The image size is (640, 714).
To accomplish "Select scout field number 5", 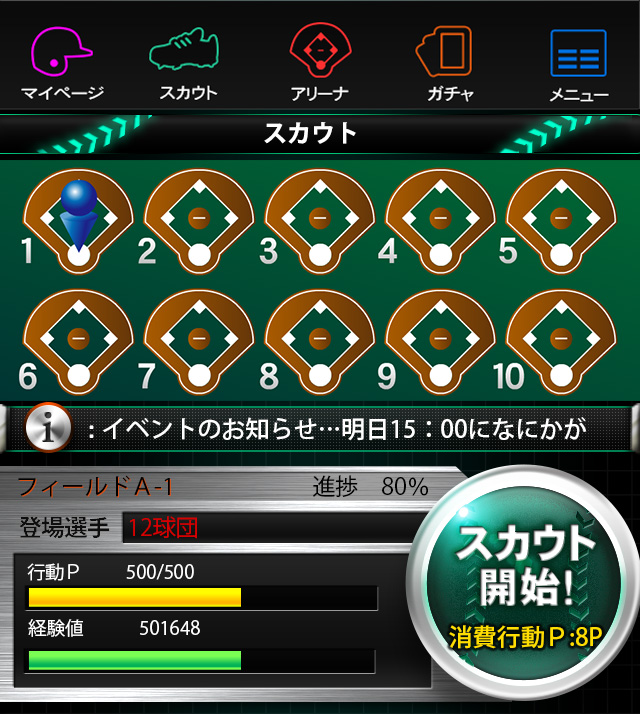I will pyautogui.click(x=561, y=220).
